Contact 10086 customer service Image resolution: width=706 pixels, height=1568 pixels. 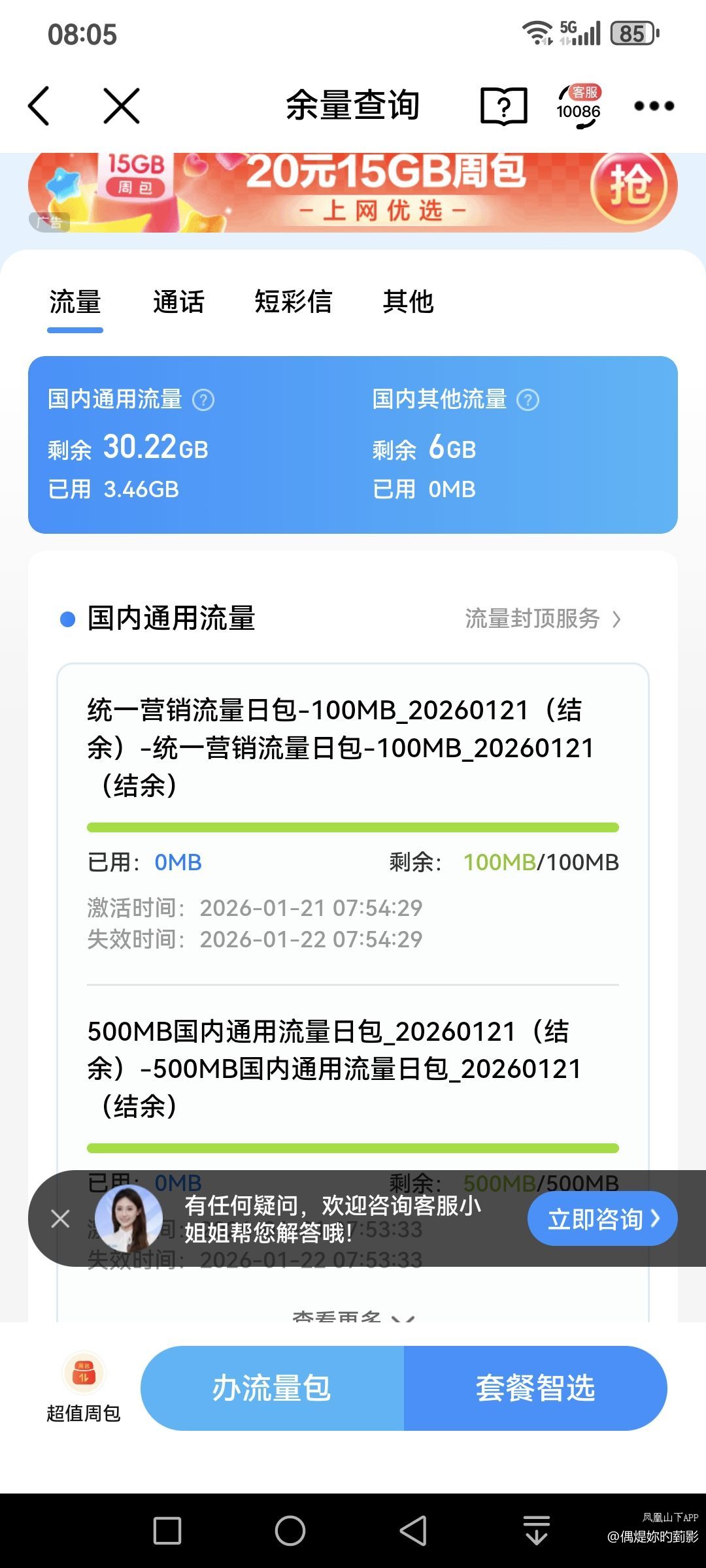579,106
